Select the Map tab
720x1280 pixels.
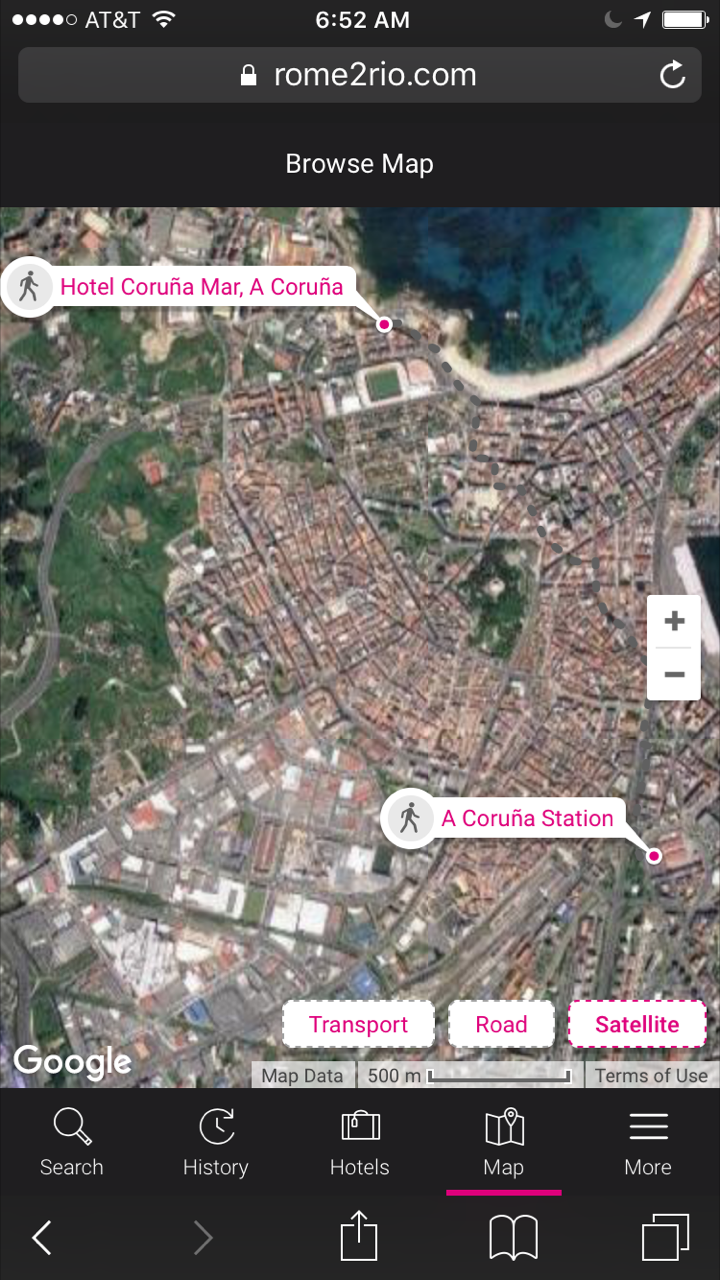point(503,1143)
